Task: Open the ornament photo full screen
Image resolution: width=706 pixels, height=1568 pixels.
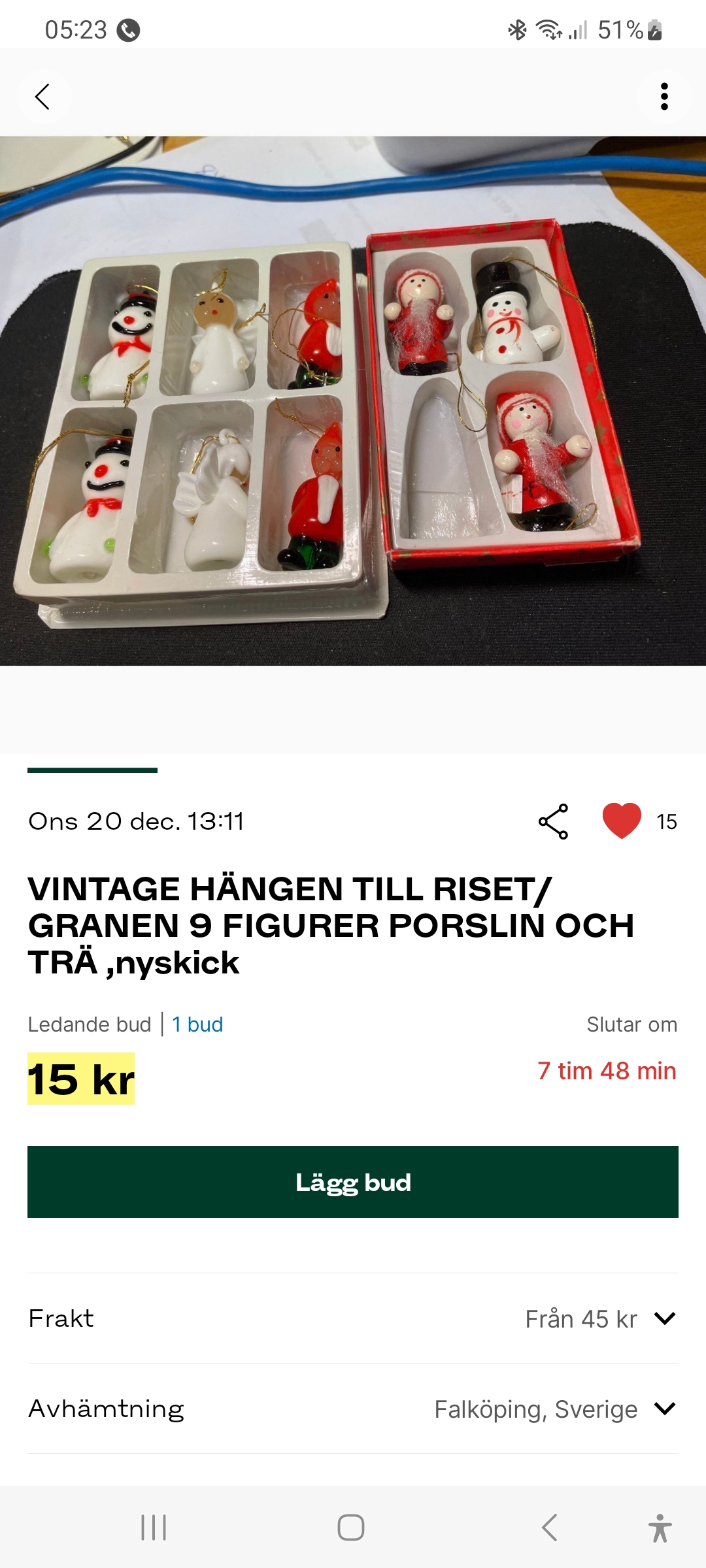Action: coord(353,400)
